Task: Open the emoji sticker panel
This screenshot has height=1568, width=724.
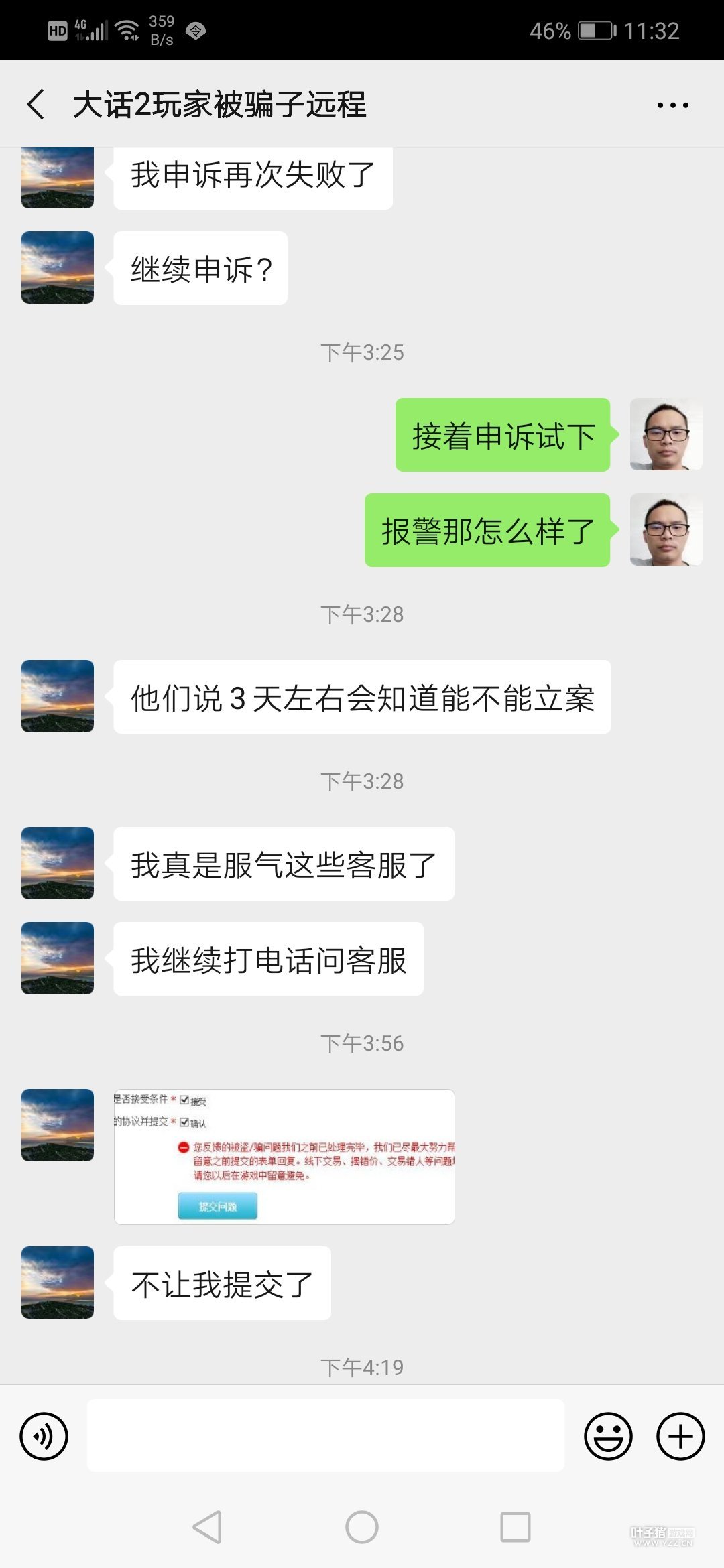Action: pyautogui.click(x=608, y=1436)
